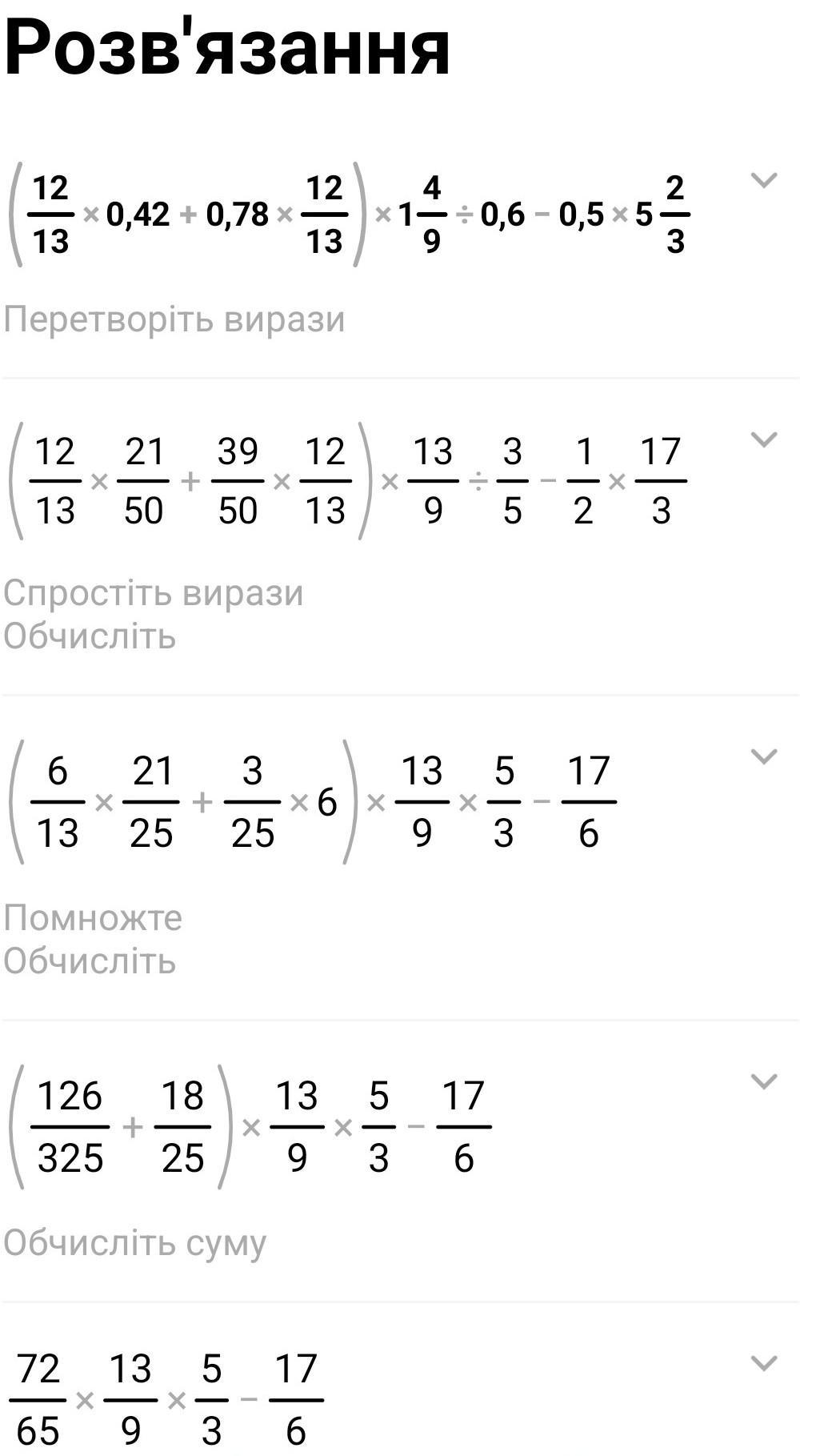Expand the step starting with 72/65
The image size is (816, 1456).
(764, 1363)
